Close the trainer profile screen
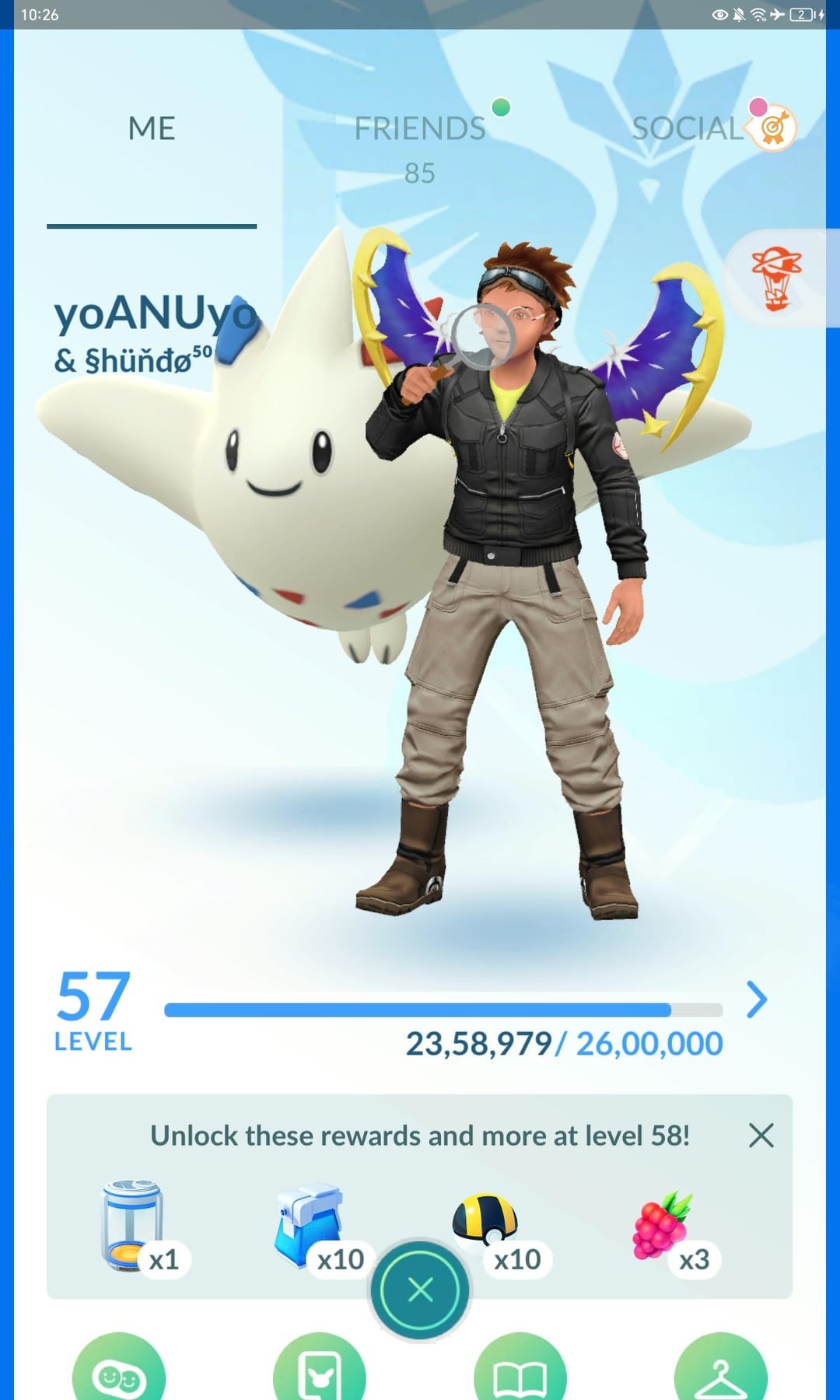The image size is (840, 1400). pyautogui.click(x=420, y=1290)
